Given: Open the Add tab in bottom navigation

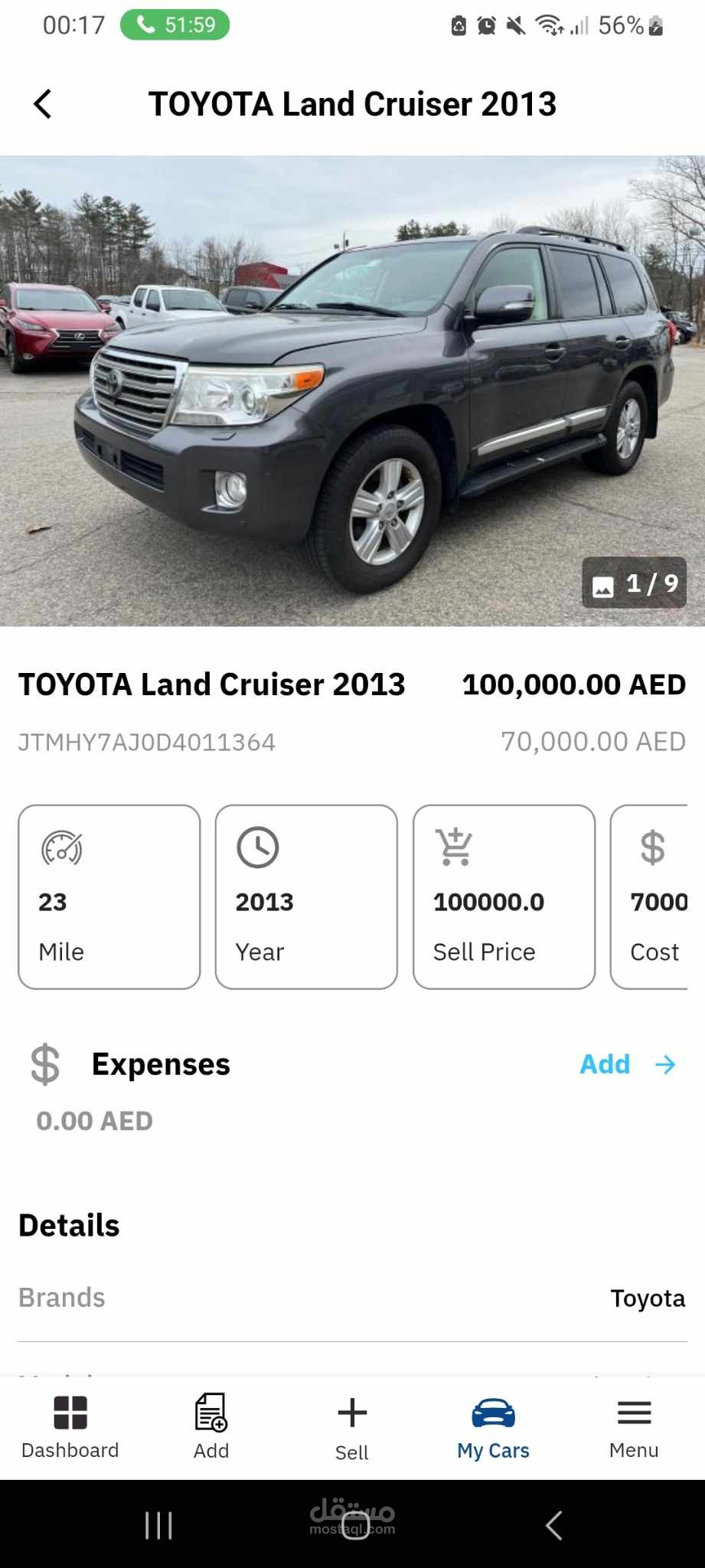Looking at the screenshot, I should coord(211,1427).
